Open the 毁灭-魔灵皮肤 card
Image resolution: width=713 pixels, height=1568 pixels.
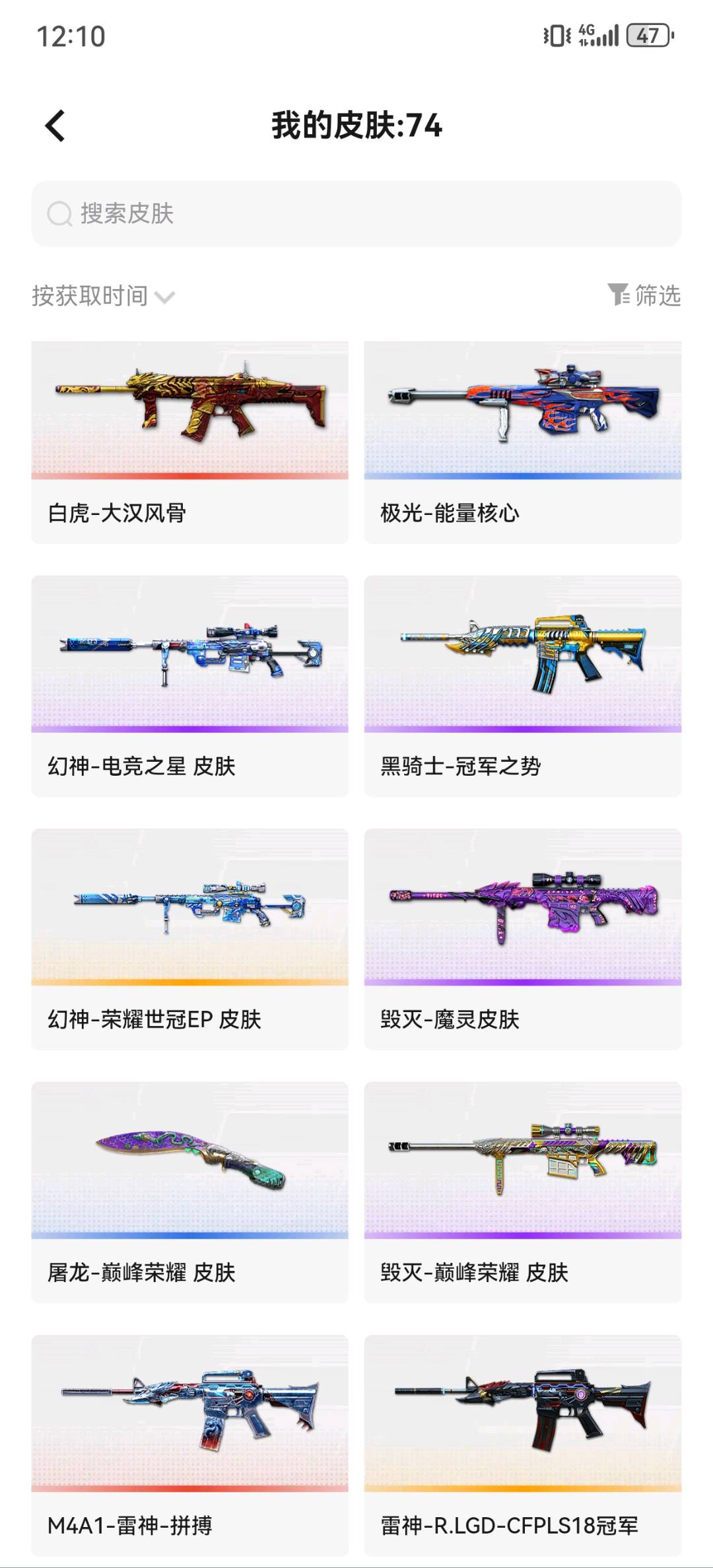(x=523, y=939)
